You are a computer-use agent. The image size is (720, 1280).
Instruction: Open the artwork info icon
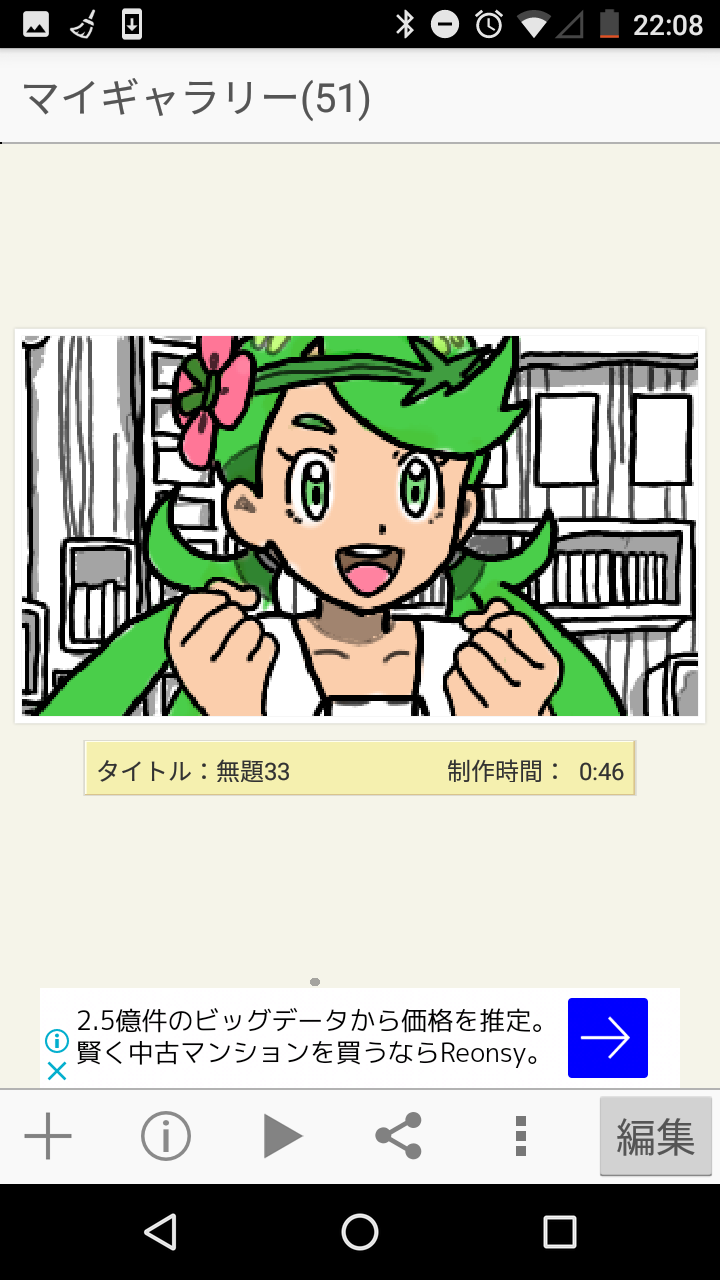point(166,1137)
